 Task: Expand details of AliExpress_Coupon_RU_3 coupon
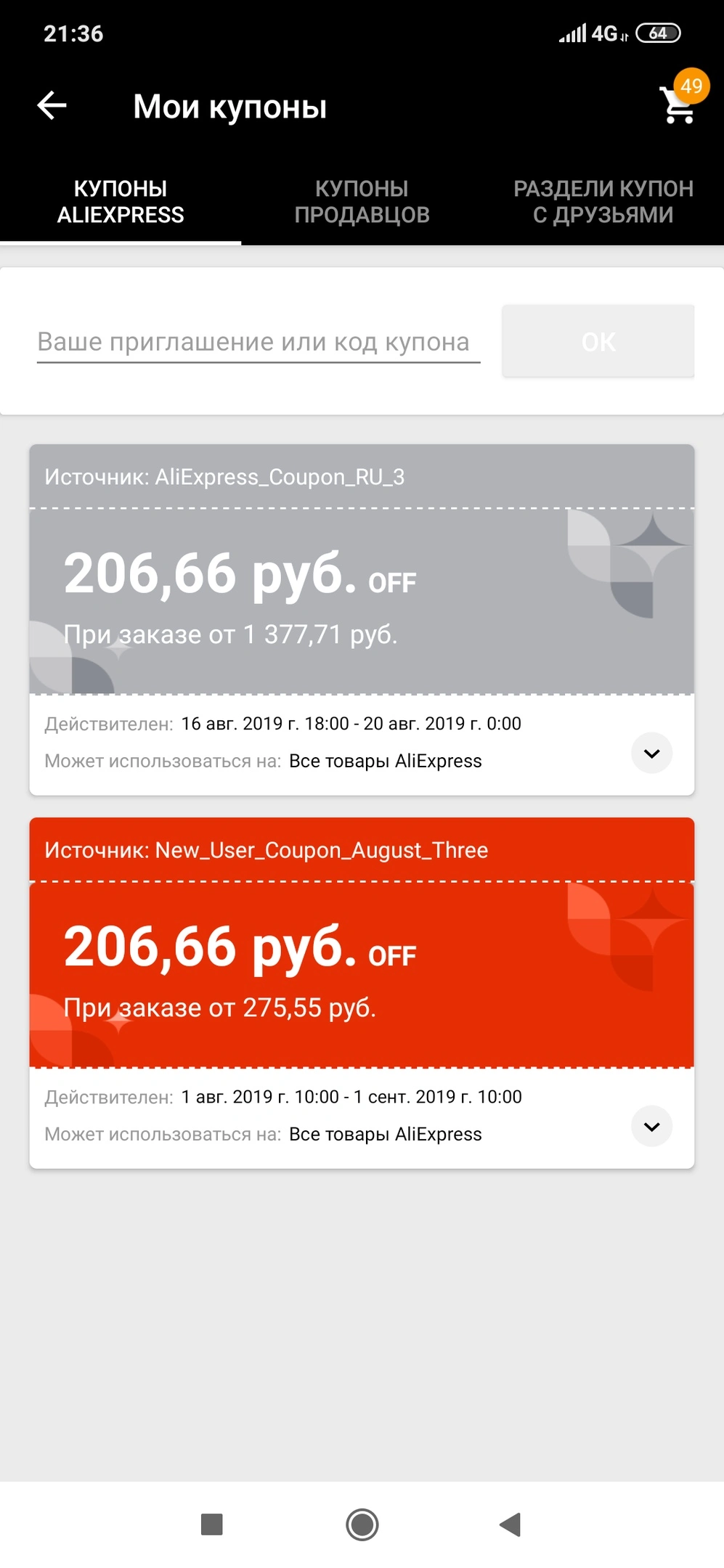(x=652, y=754)
